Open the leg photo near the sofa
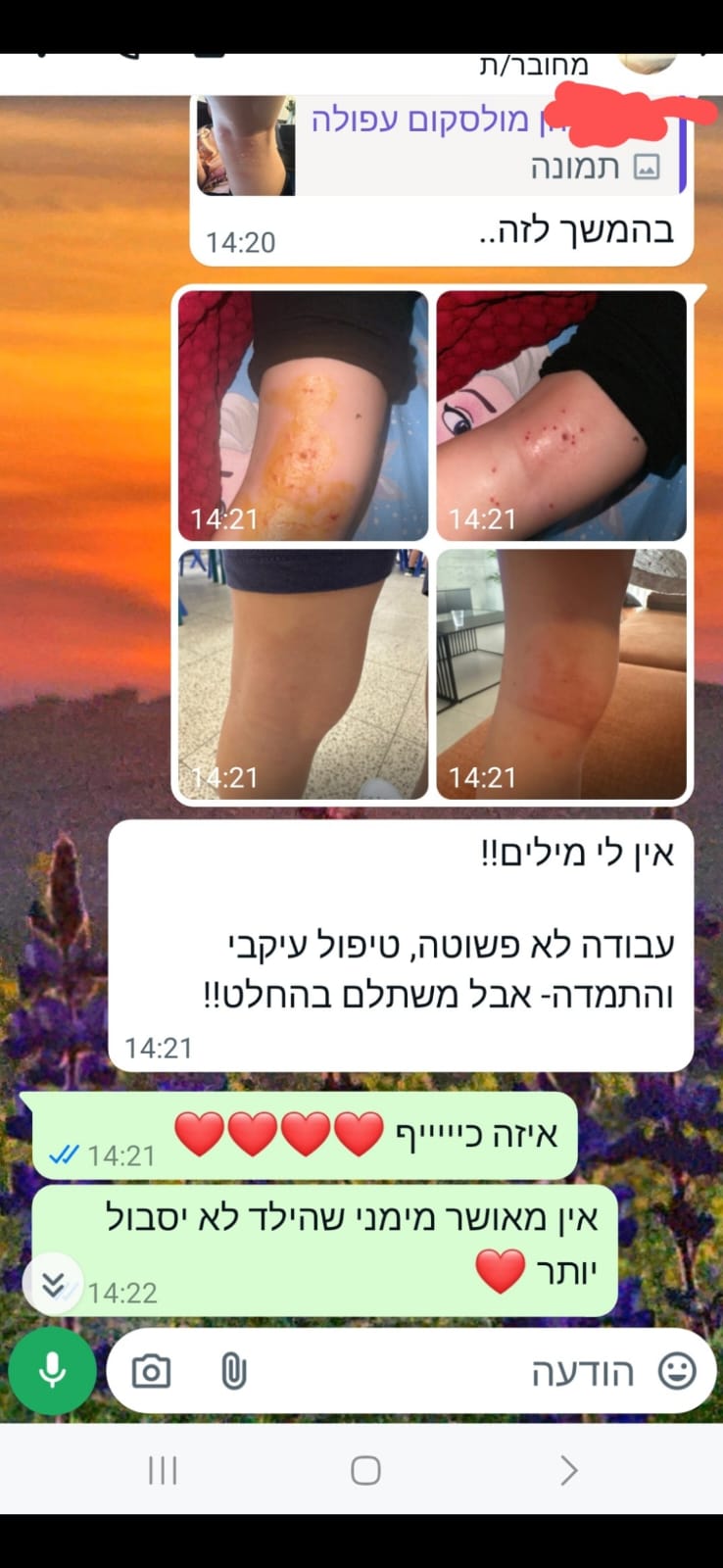 (561, 674)
